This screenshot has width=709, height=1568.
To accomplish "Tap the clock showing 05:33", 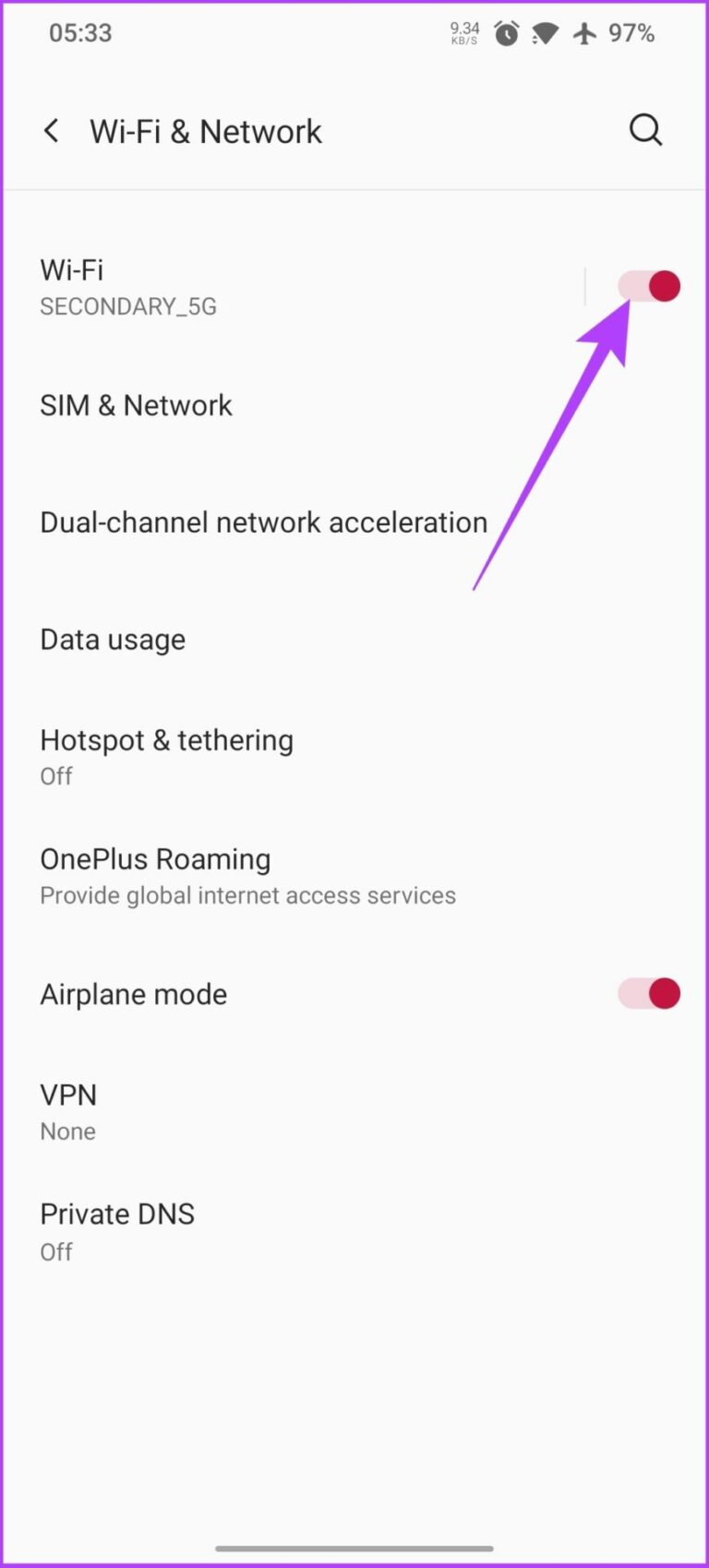I will coord(79,33).
